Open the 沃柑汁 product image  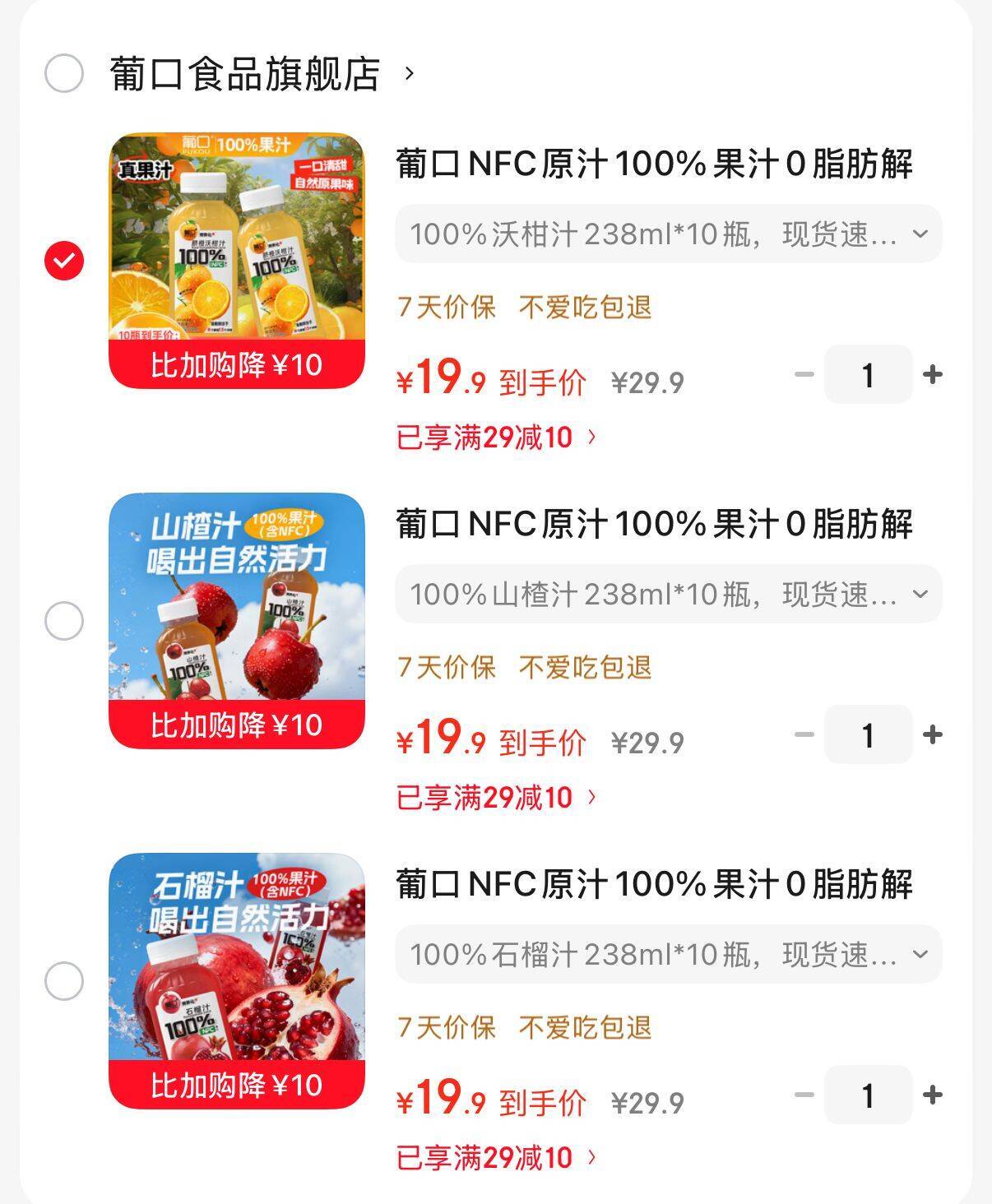pos(237,260)
